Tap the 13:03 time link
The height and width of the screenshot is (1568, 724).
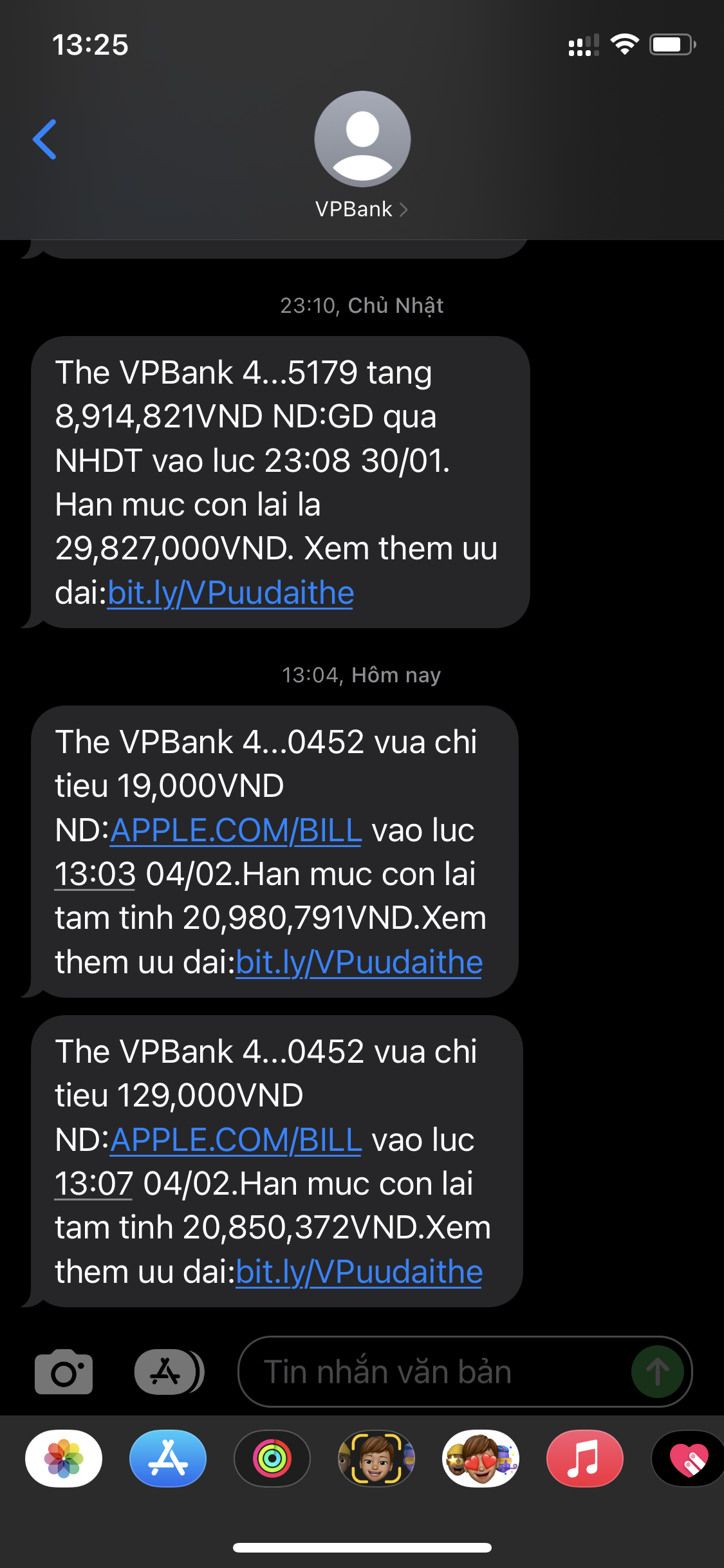point(95,874)
